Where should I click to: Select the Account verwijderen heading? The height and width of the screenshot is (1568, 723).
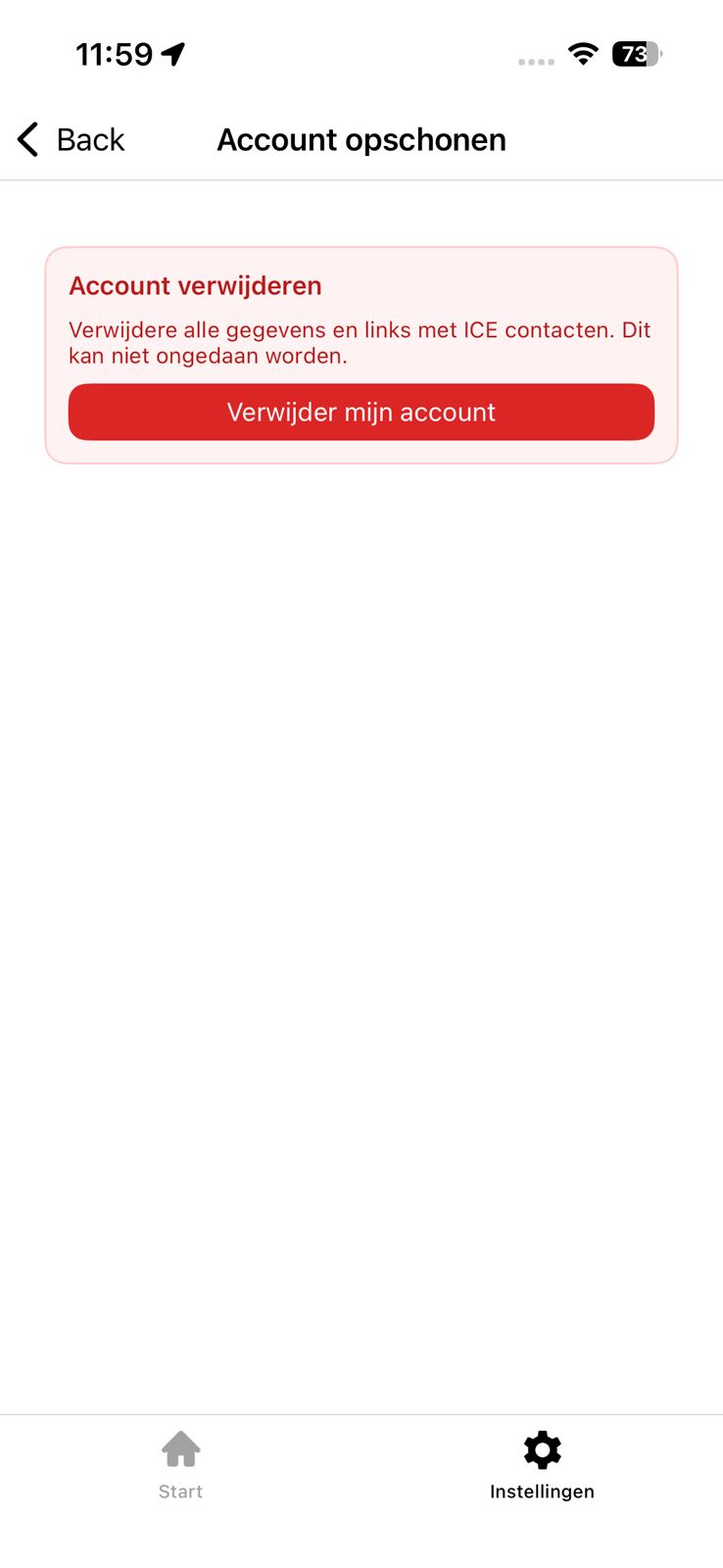pos(195,285)
